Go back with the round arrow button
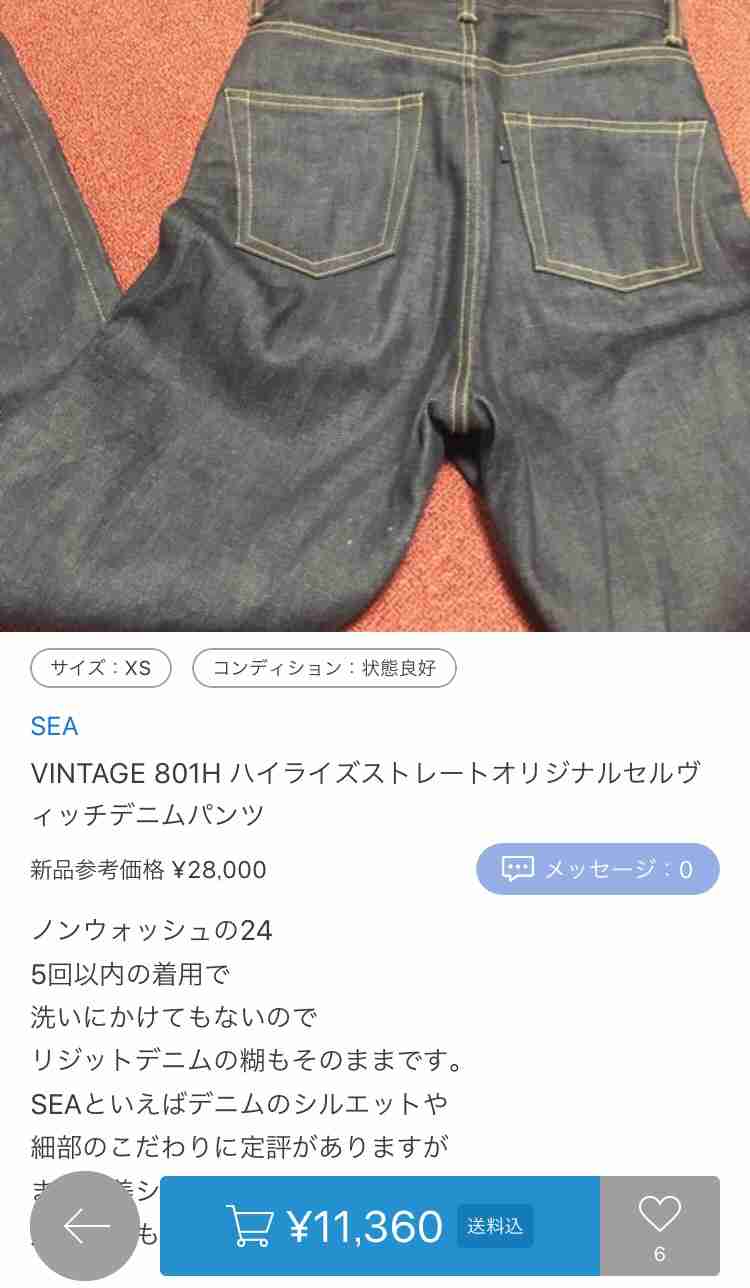This screenshot has height=1288, width=750. coord(85,1226)
